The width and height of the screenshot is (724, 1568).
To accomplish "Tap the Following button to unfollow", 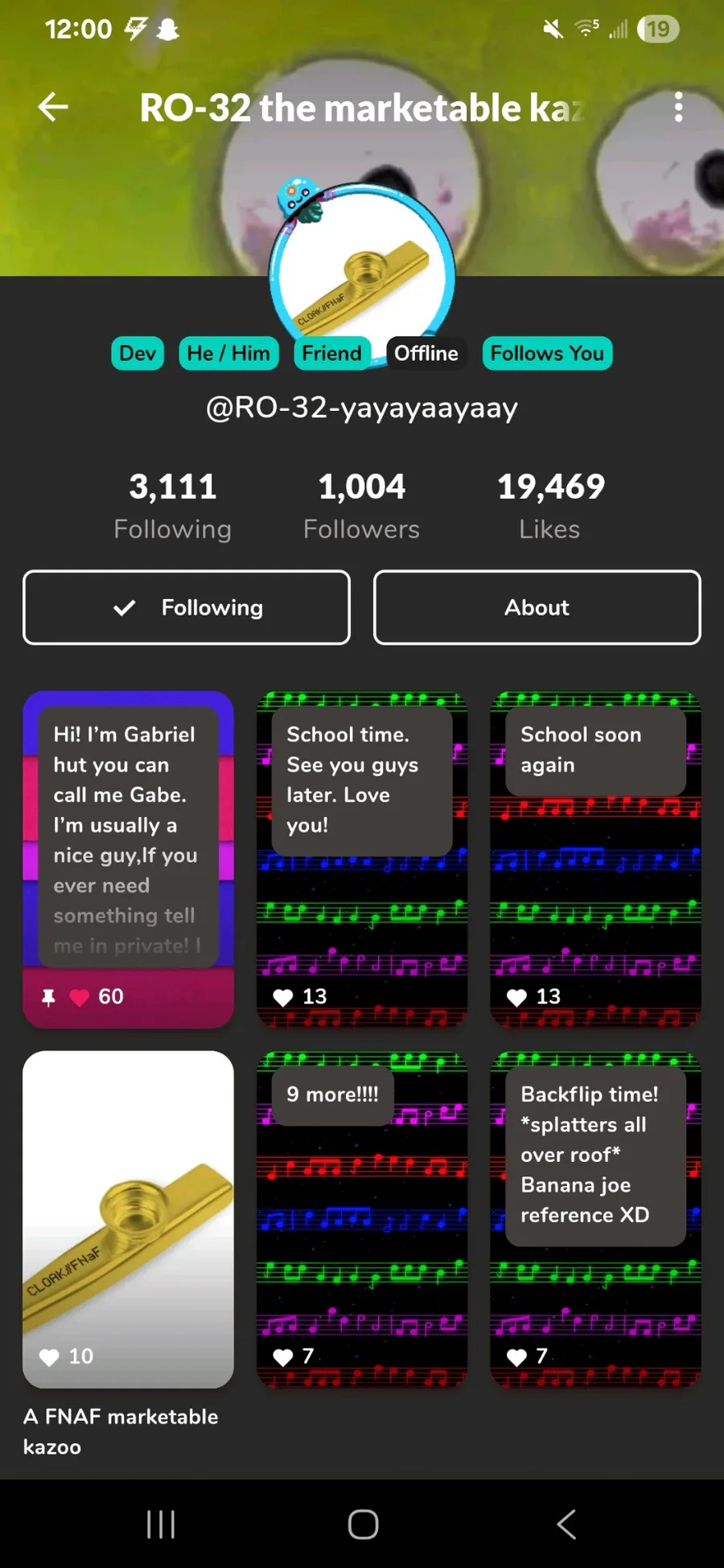I will pos(187,607).
